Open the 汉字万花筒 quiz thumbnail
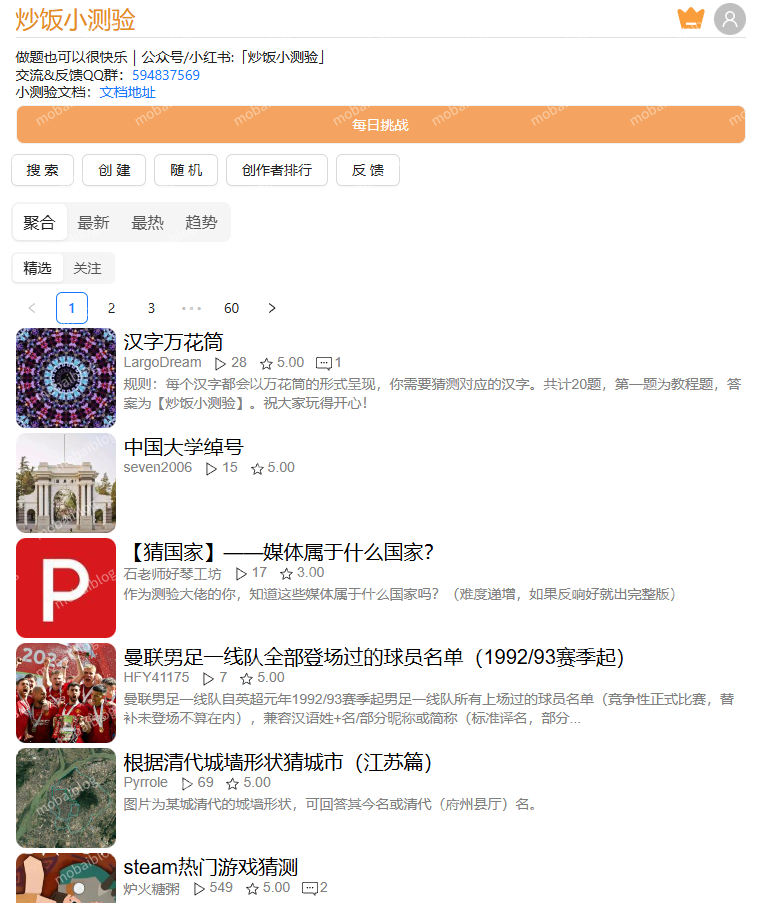767x903 pixels. point(65,378)
